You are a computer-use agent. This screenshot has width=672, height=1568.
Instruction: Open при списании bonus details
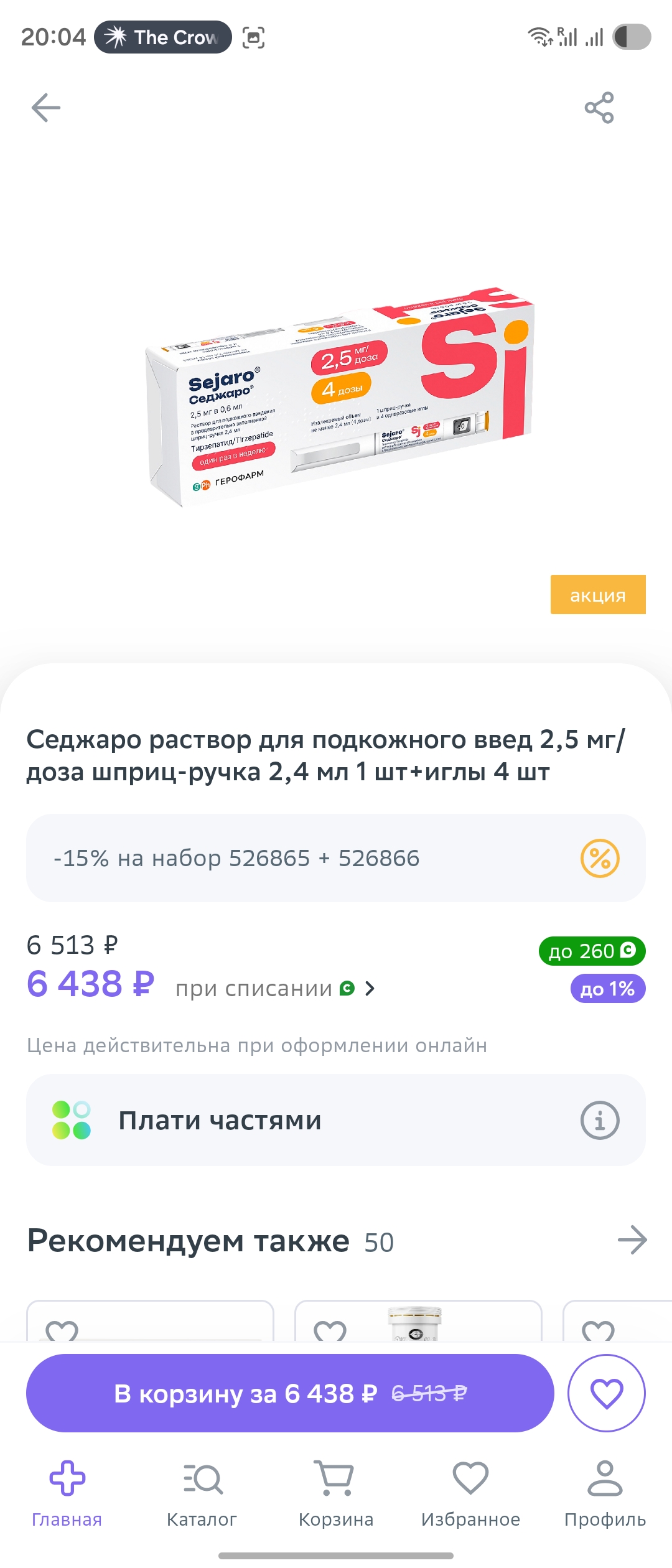pyautogui.click(x=275, y=989)
